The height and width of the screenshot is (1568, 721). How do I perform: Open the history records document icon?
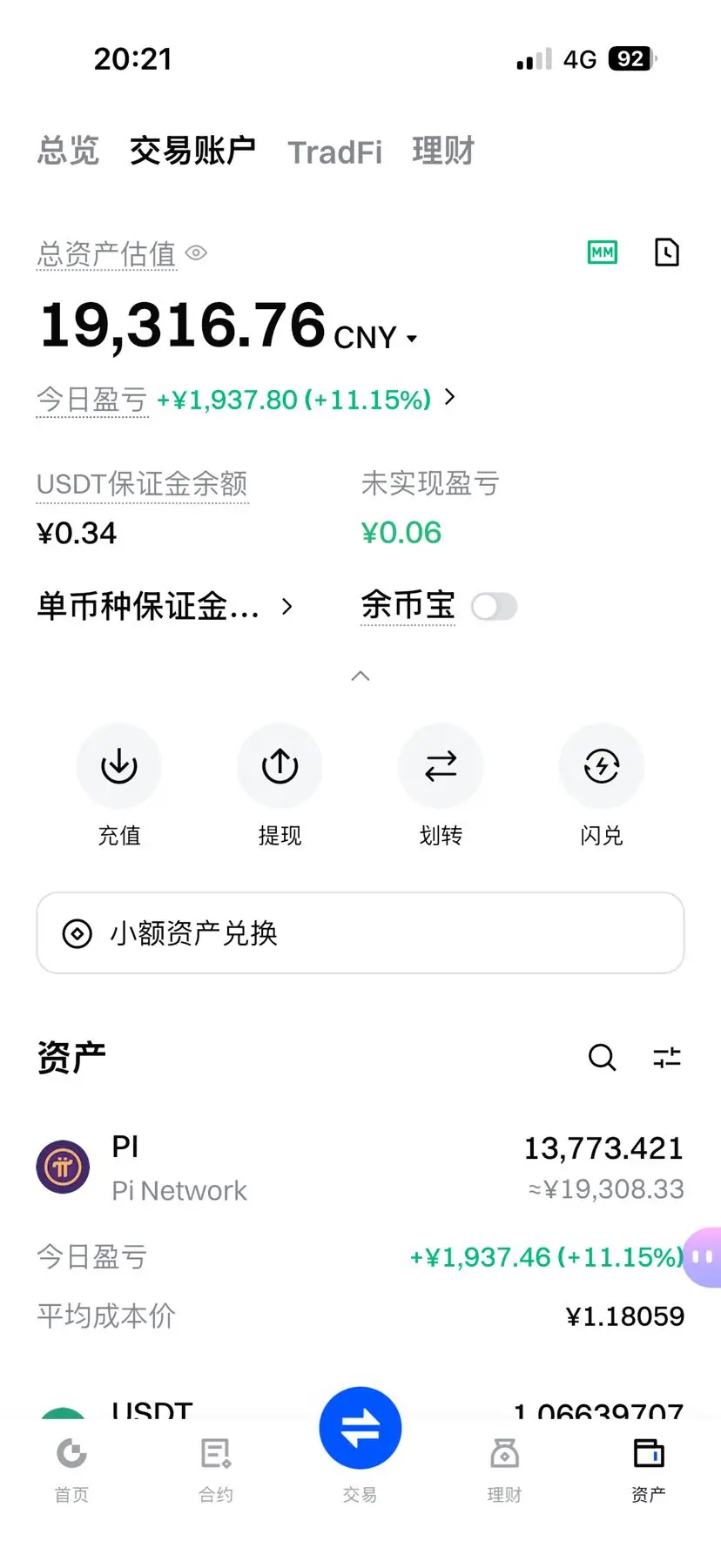(667, 252)
